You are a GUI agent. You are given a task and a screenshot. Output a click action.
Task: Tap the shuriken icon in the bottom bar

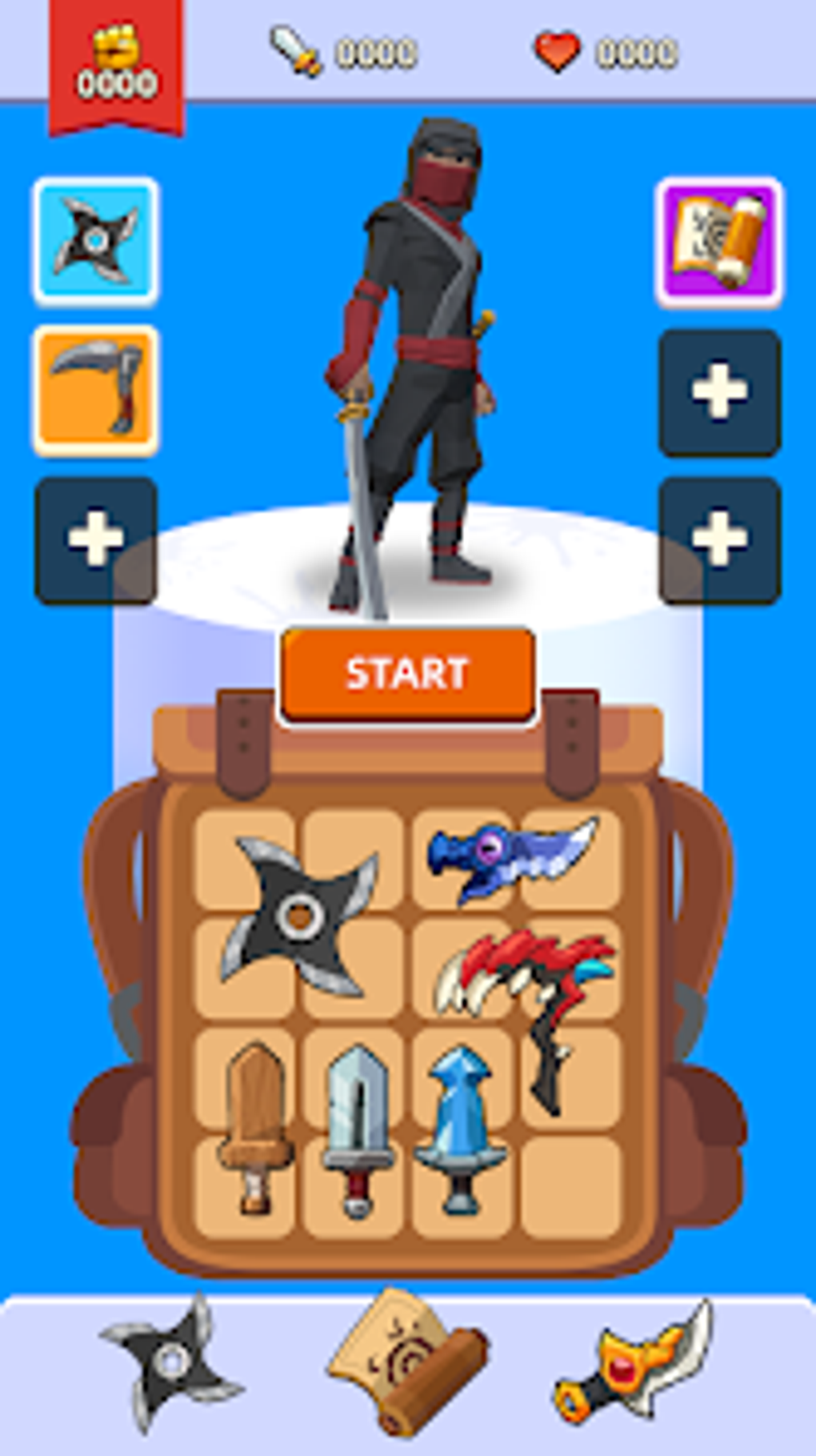click(172, 1361)
